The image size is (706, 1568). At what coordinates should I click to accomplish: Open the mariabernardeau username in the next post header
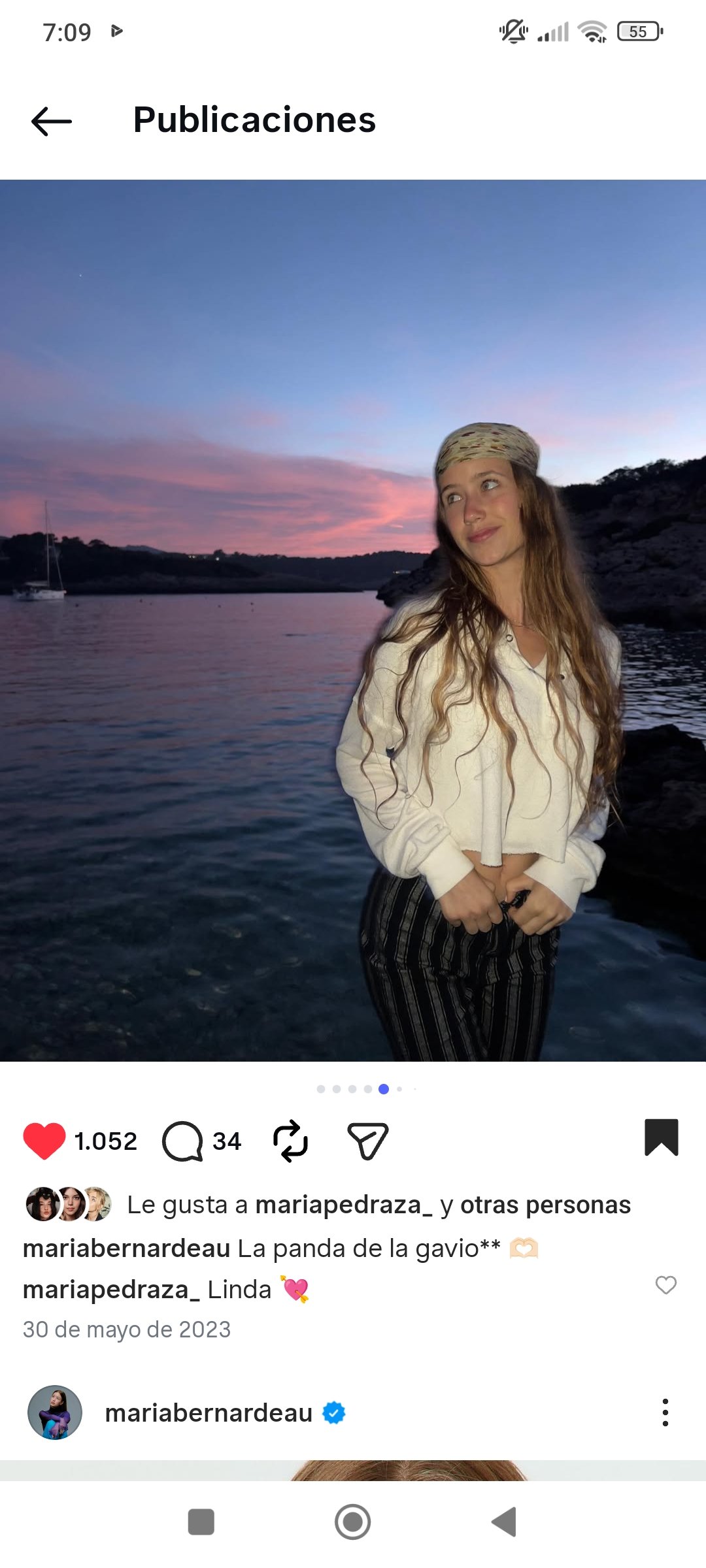209,1413
